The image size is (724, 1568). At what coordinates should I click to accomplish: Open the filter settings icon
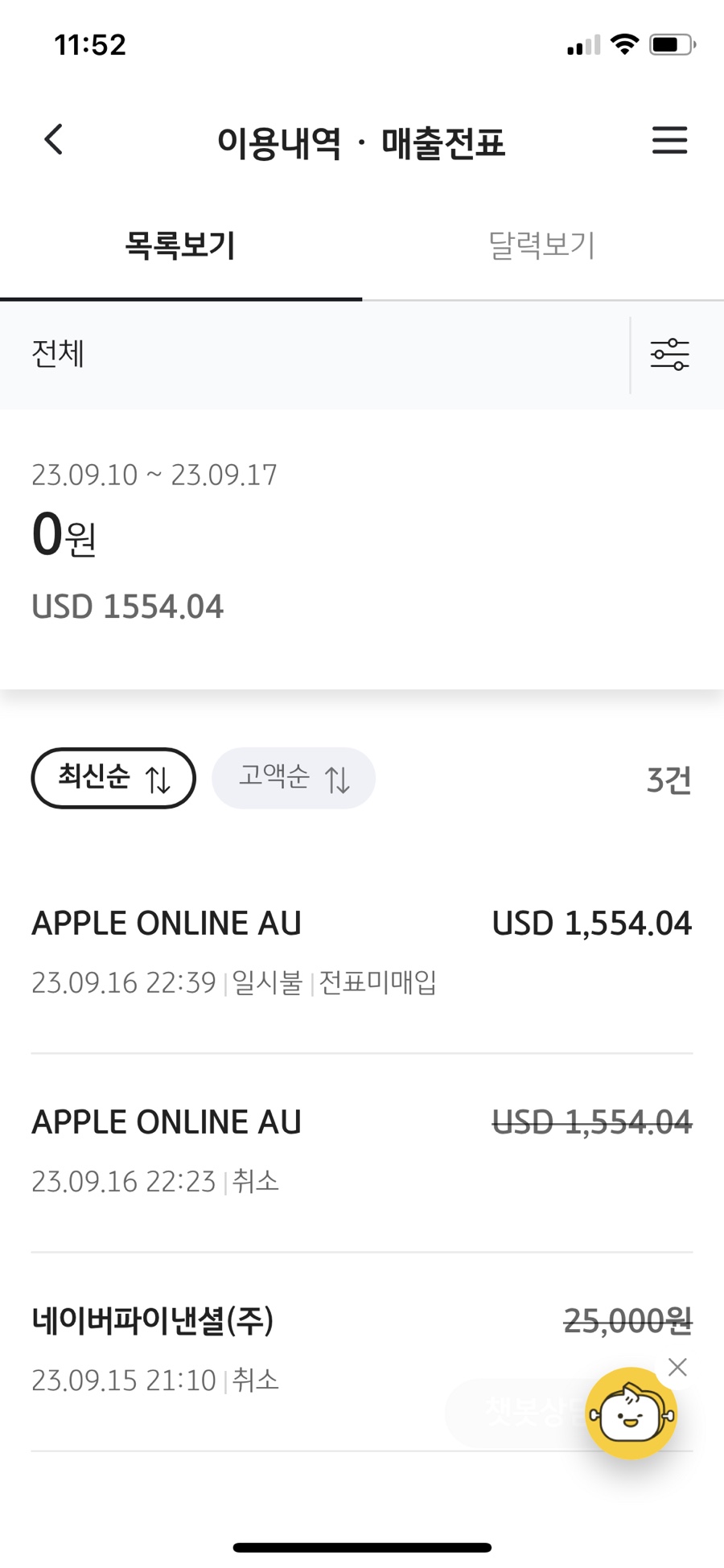coord(669,355)
